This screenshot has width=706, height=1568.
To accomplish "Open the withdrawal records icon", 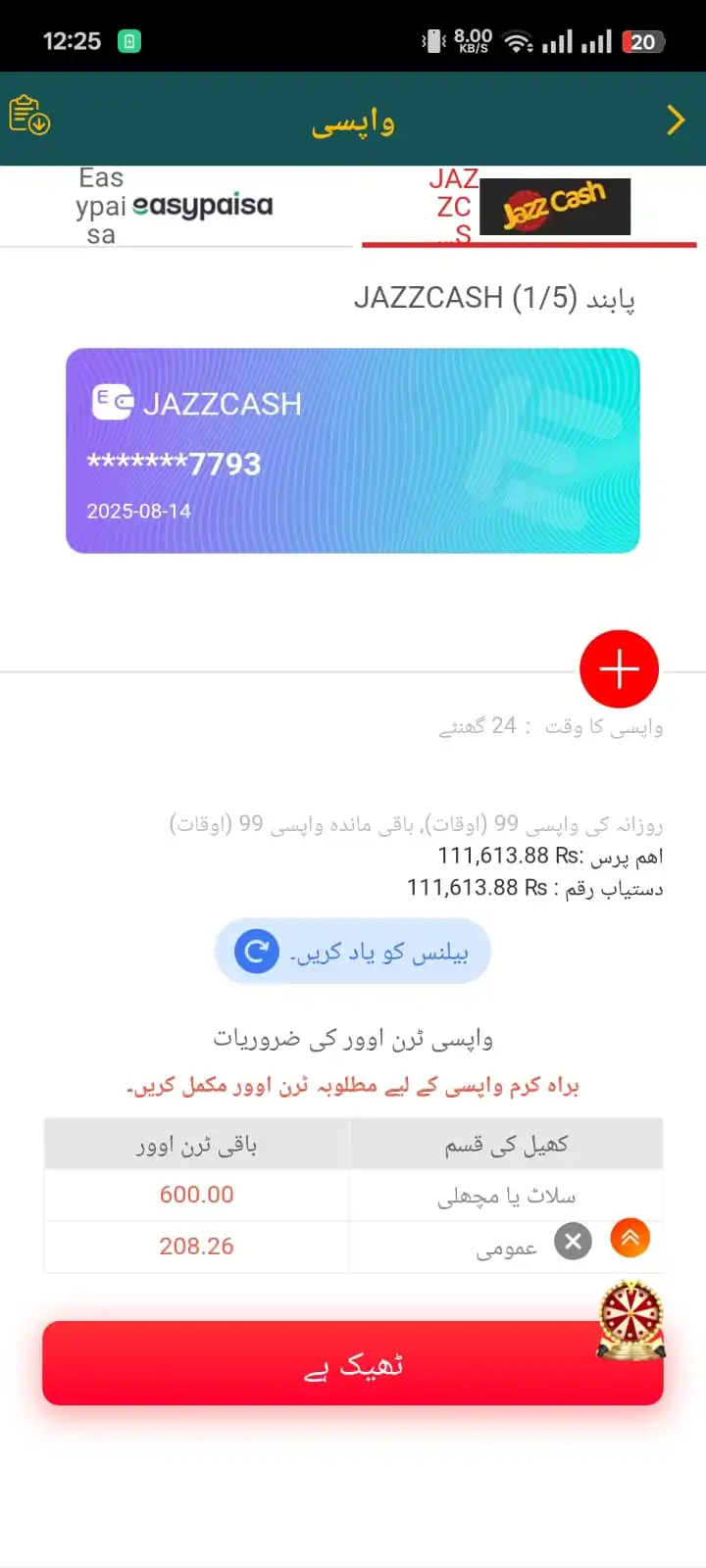I will (x=29, y=115).
